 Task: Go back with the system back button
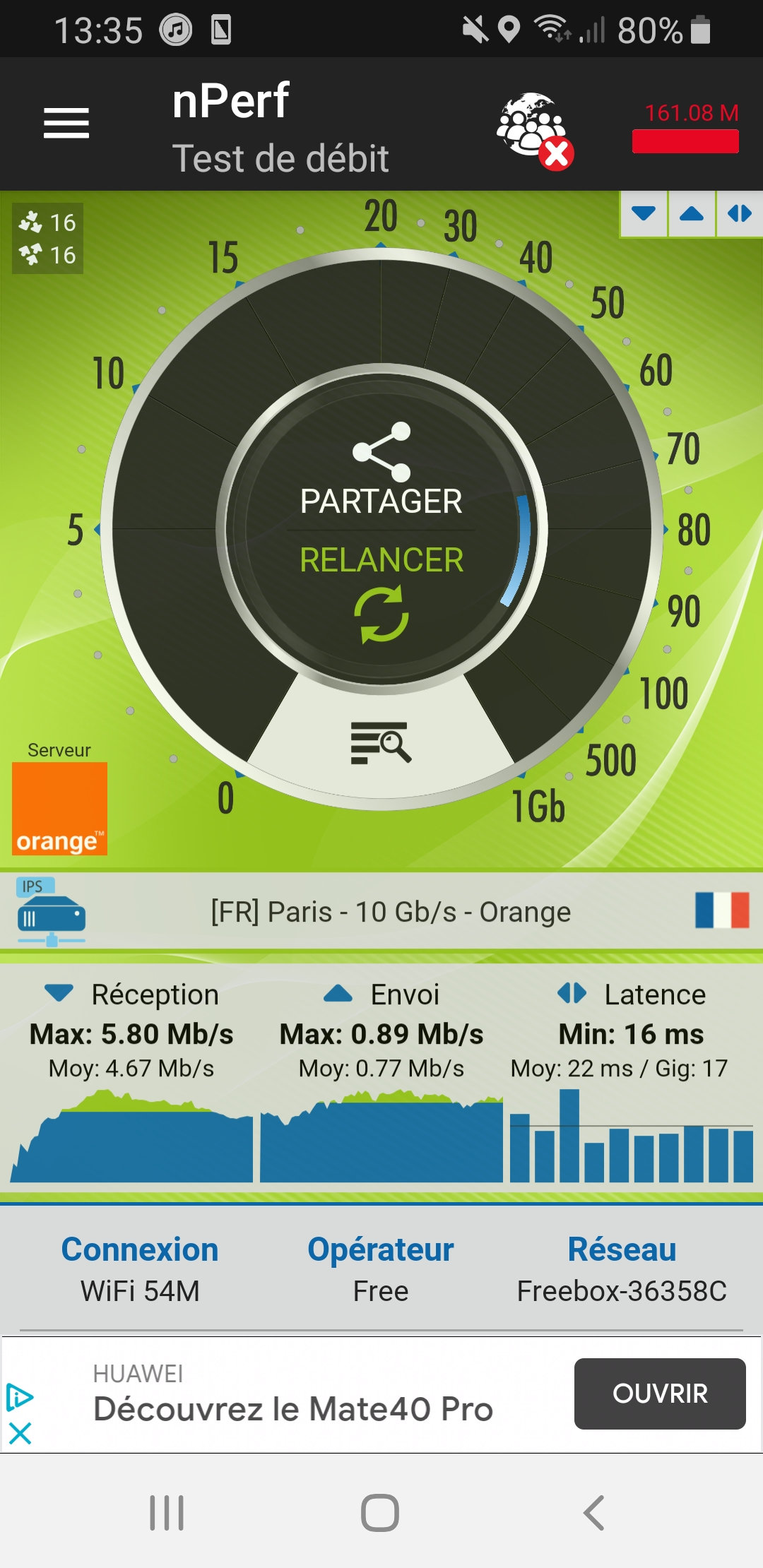tap(593, 1513)
